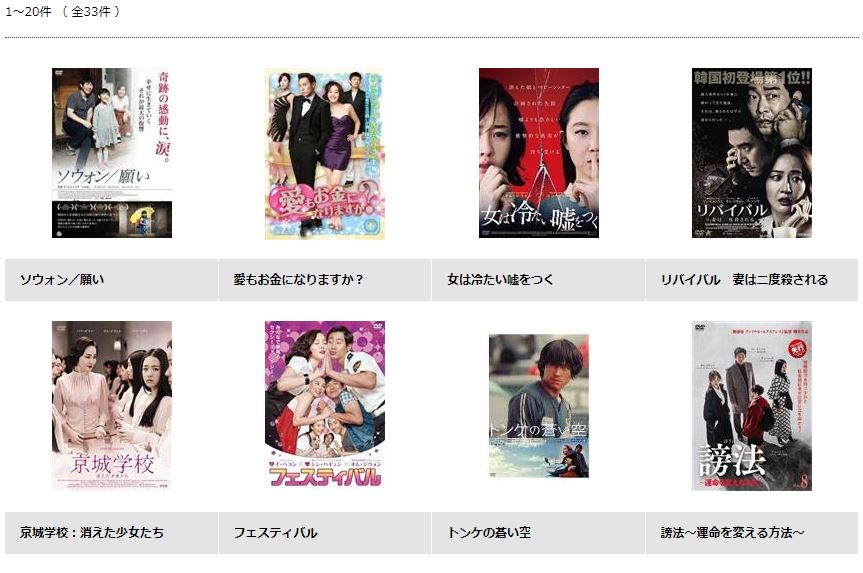Viewport: 863px width, 573px height.
Task: Select the 愛もお金になりますか？ title link
Action: (x=298, y=280)
